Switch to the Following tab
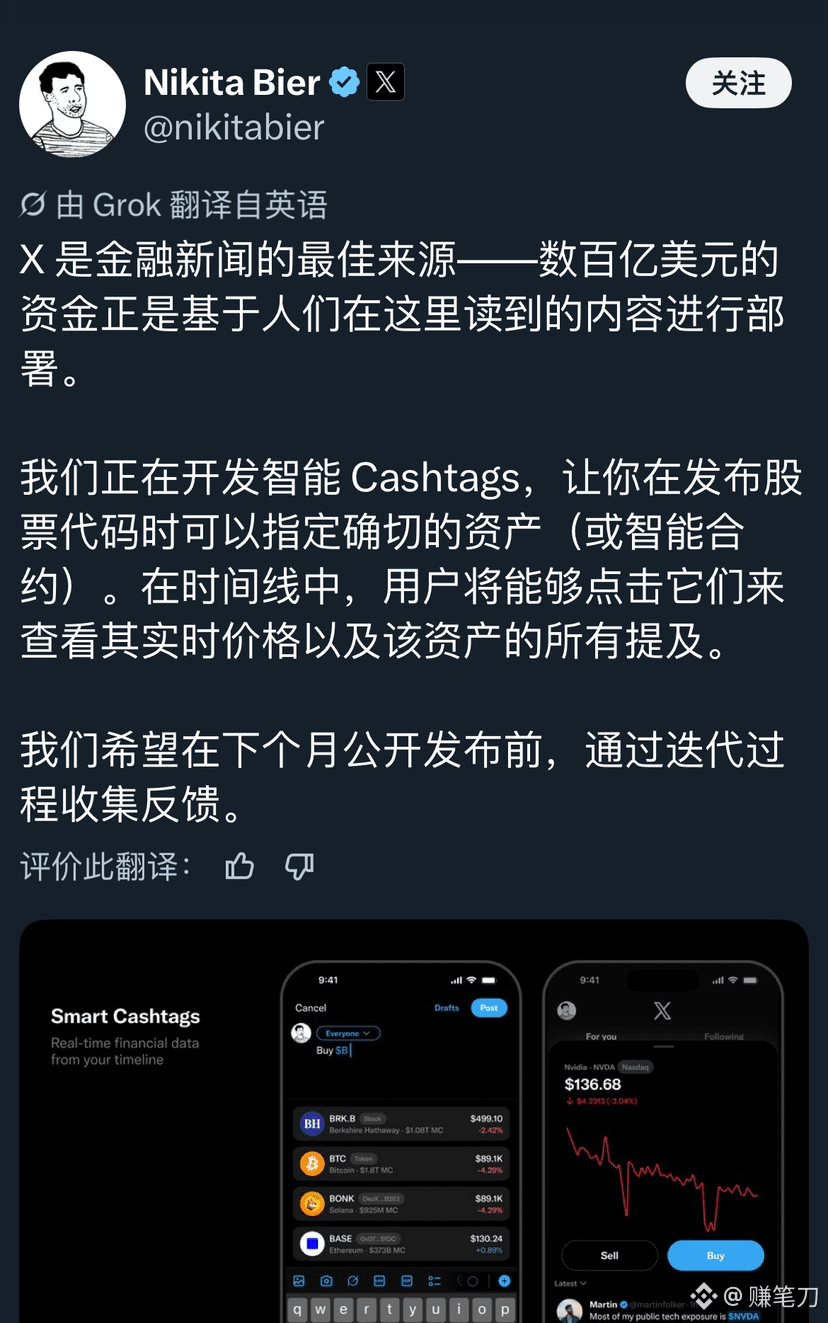Image resolution: width=828 pixels, height=1323 pixels. coord(723,1037)
